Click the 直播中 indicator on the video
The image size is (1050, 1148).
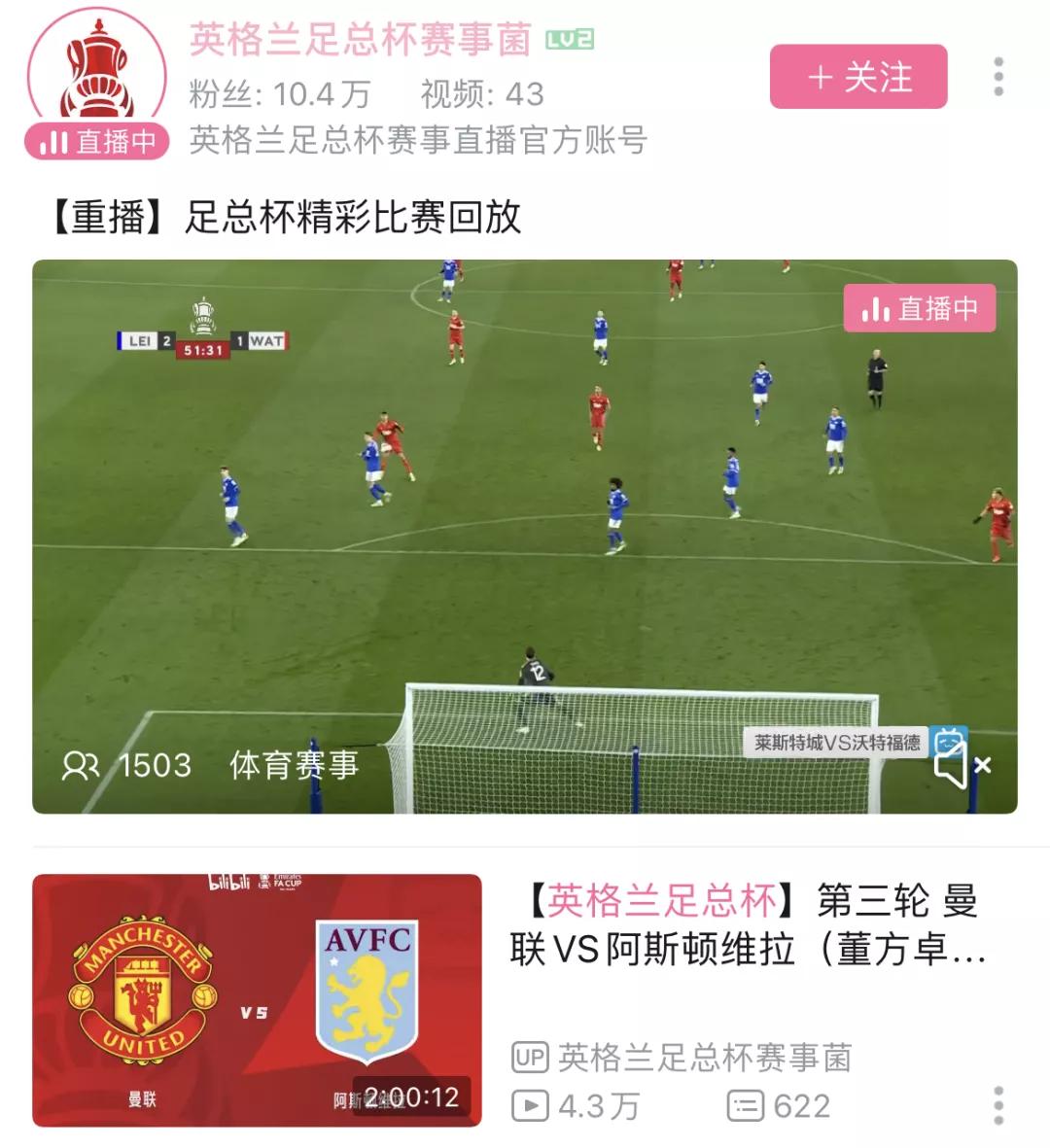[919, 308]
